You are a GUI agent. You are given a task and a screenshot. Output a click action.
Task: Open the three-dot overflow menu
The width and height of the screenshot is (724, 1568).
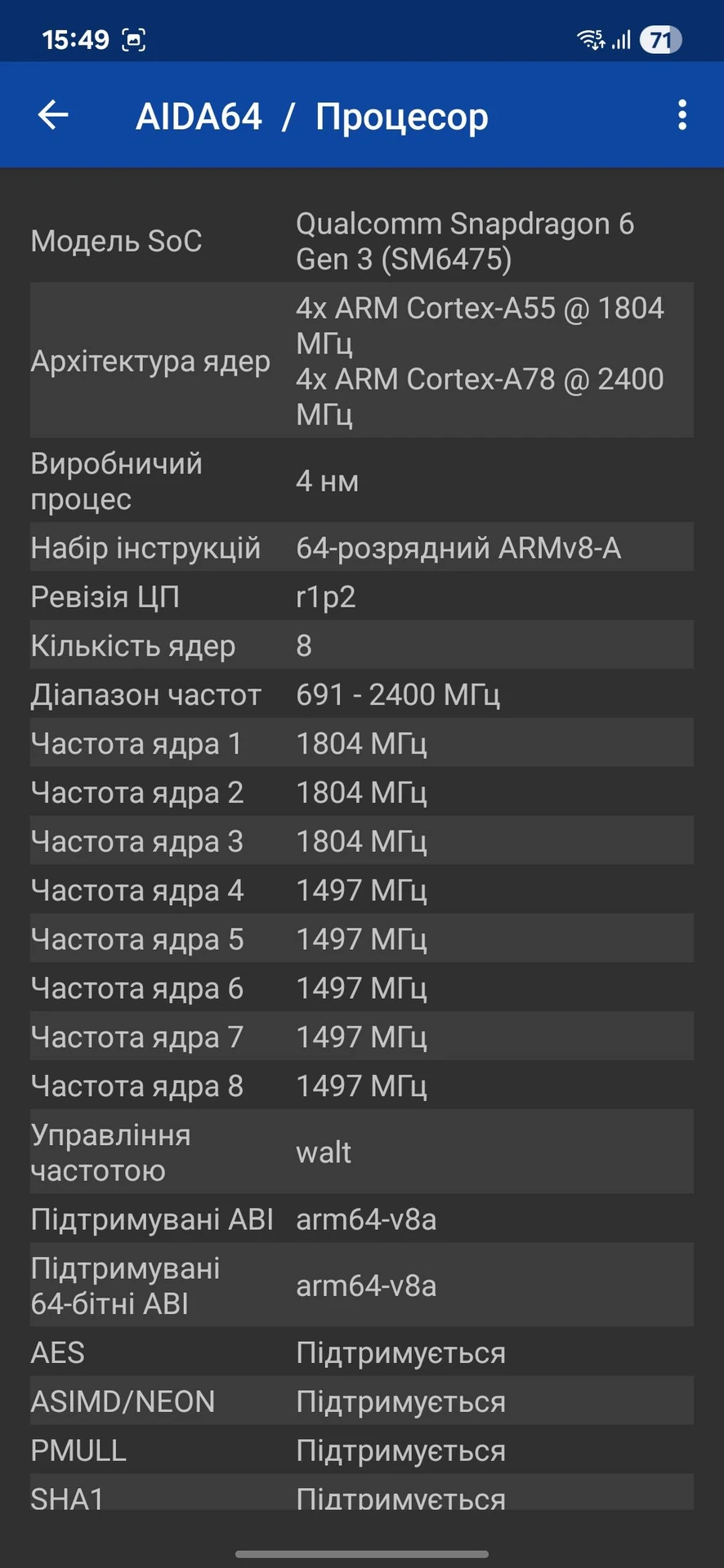(682, 115)
